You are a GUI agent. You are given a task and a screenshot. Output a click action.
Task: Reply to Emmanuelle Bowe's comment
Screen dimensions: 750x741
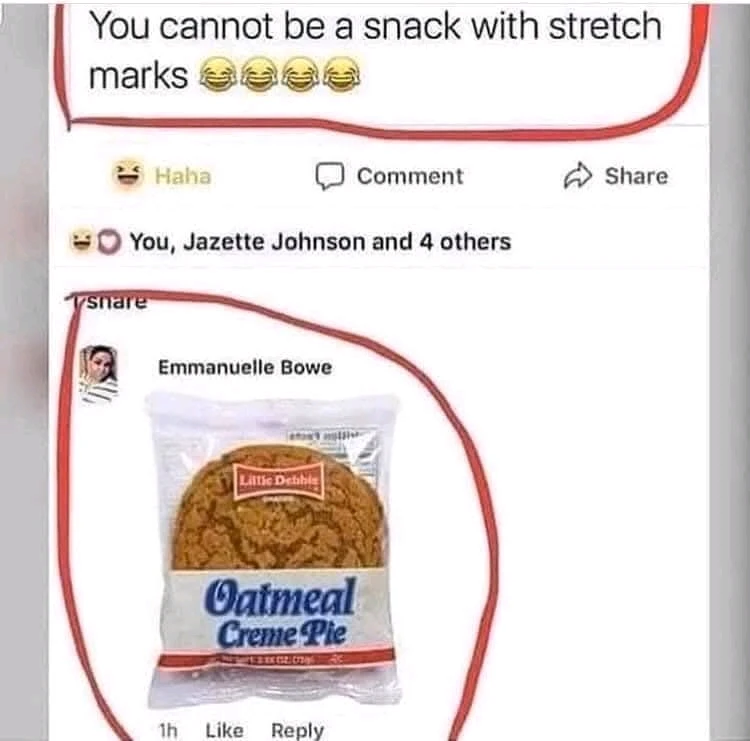tap(298, 730)
